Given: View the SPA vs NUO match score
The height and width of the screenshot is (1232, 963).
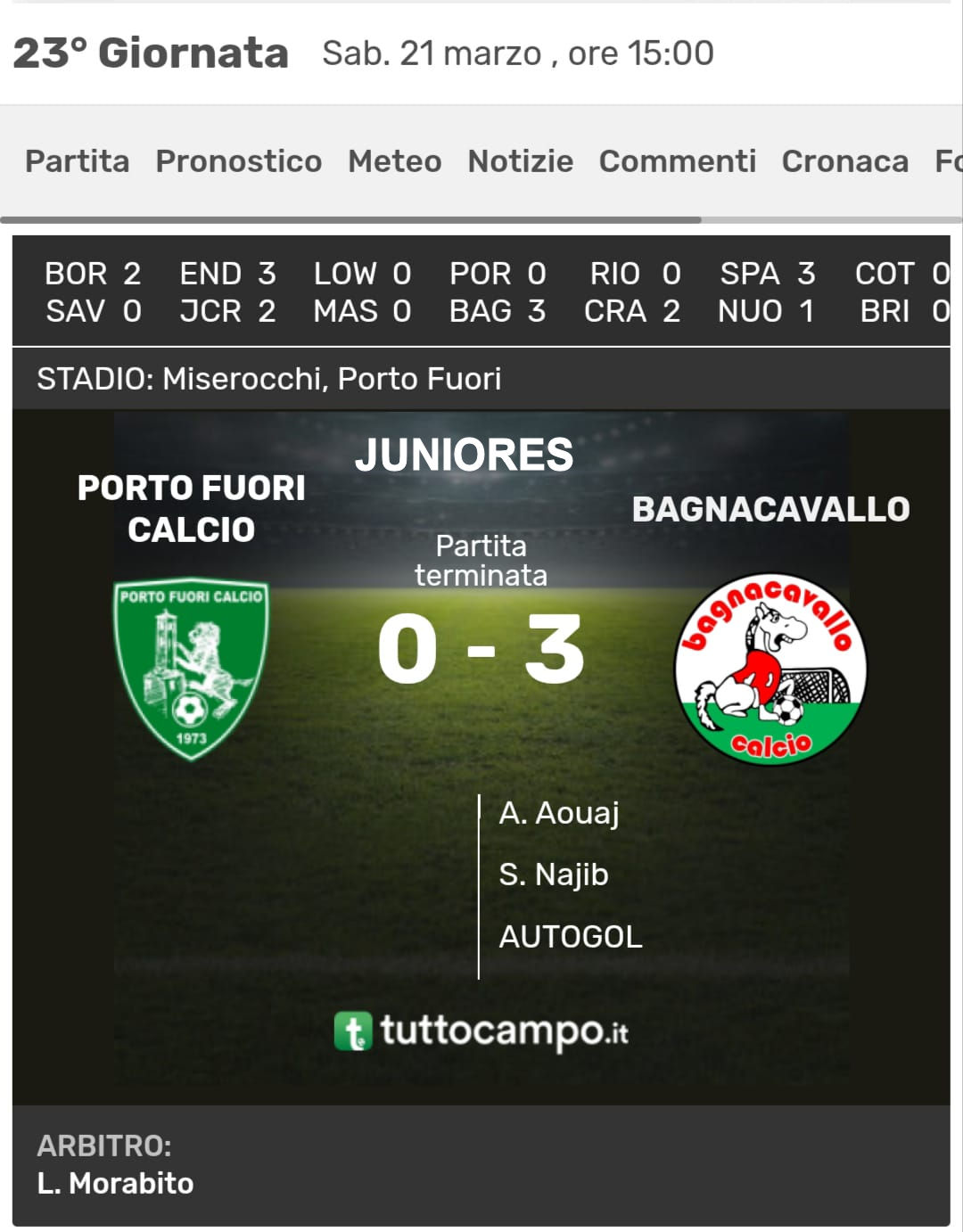Looking at the screenshot, I should point(766,292).
